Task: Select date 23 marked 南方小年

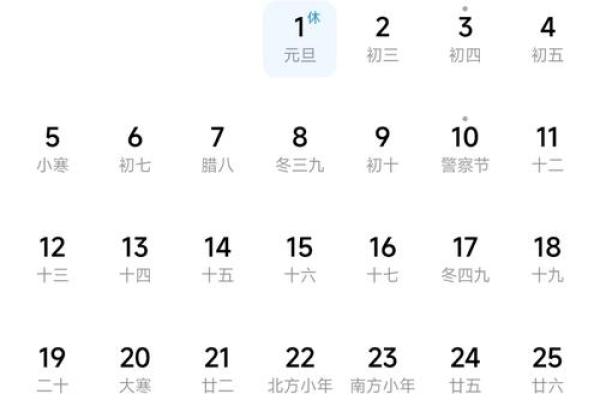Action: point(382,368)
